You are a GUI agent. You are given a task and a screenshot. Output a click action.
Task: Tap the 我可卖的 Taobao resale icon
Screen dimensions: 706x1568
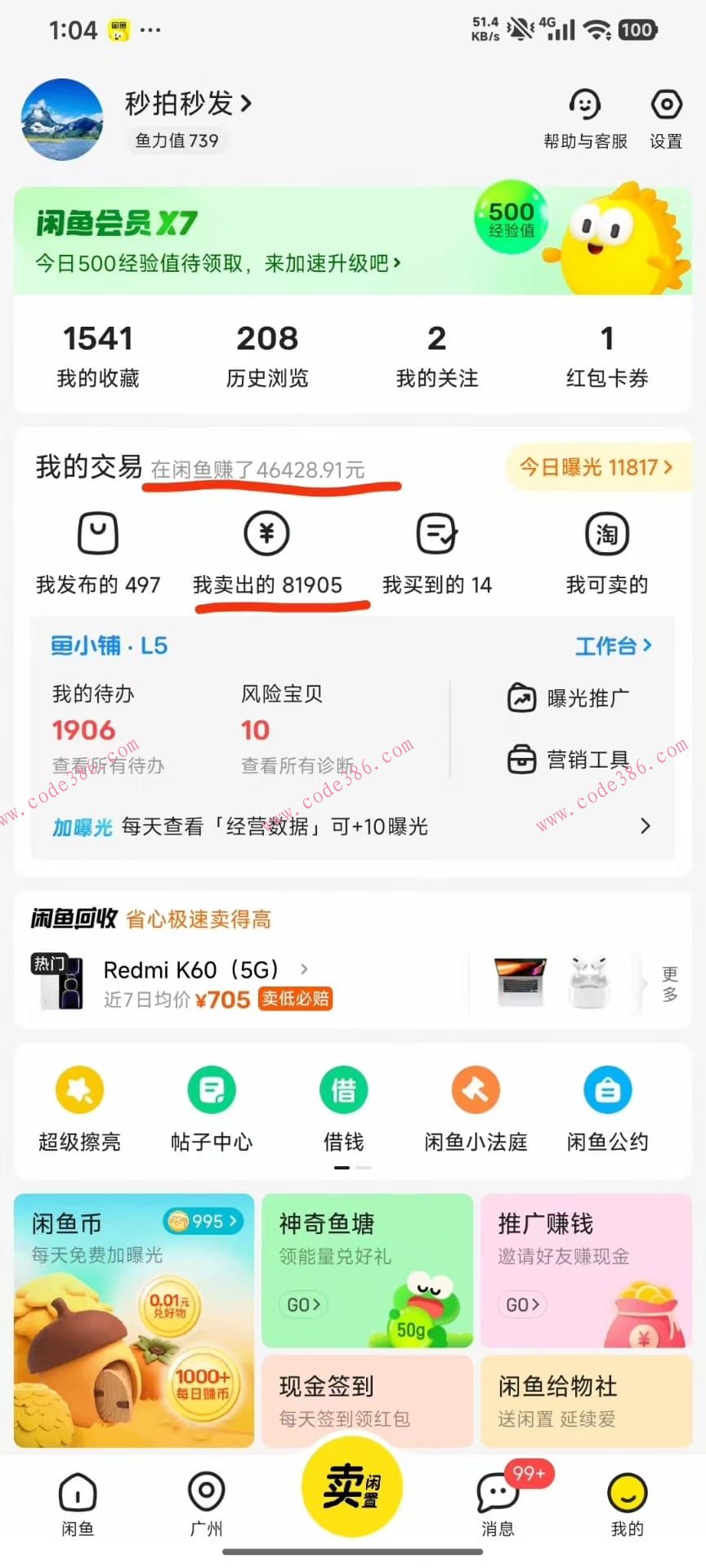coord(606,535)
